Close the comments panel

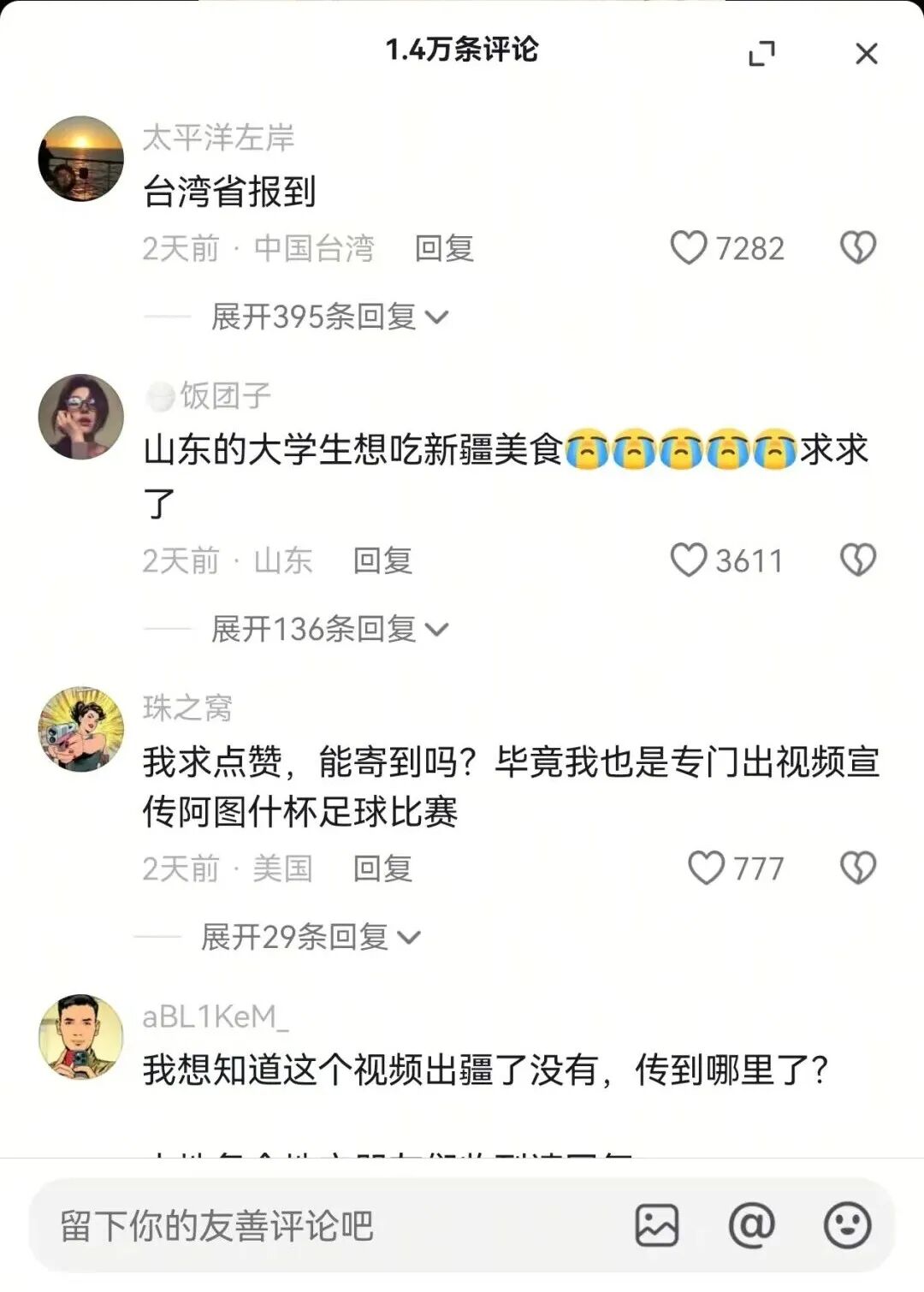click(868, 53)
